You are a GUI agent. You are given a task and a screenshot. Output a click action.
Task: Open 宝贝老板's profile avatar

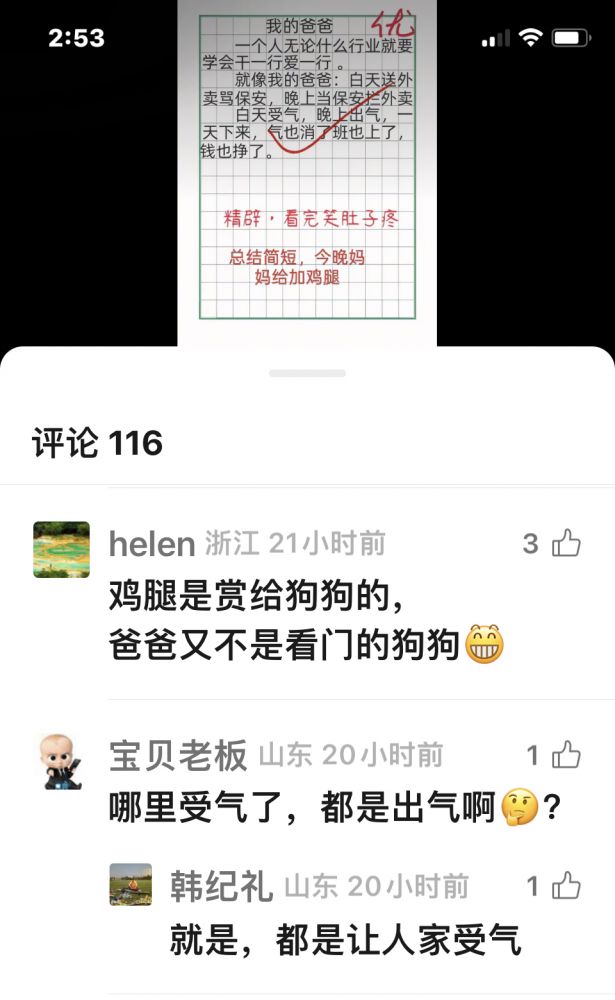coord(61,760)
